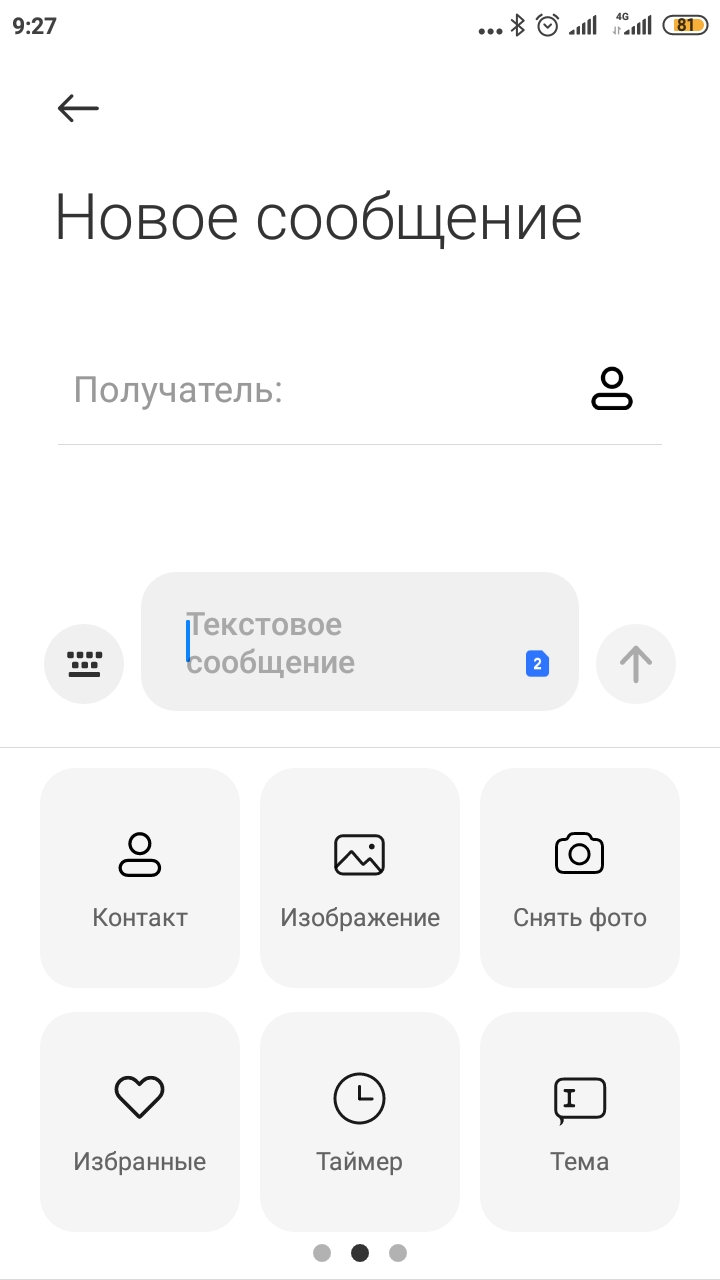Screen dimensions: 720x1280
Task: Tap the Текстовое сообщение input field
Action: (x=340, y=642)
